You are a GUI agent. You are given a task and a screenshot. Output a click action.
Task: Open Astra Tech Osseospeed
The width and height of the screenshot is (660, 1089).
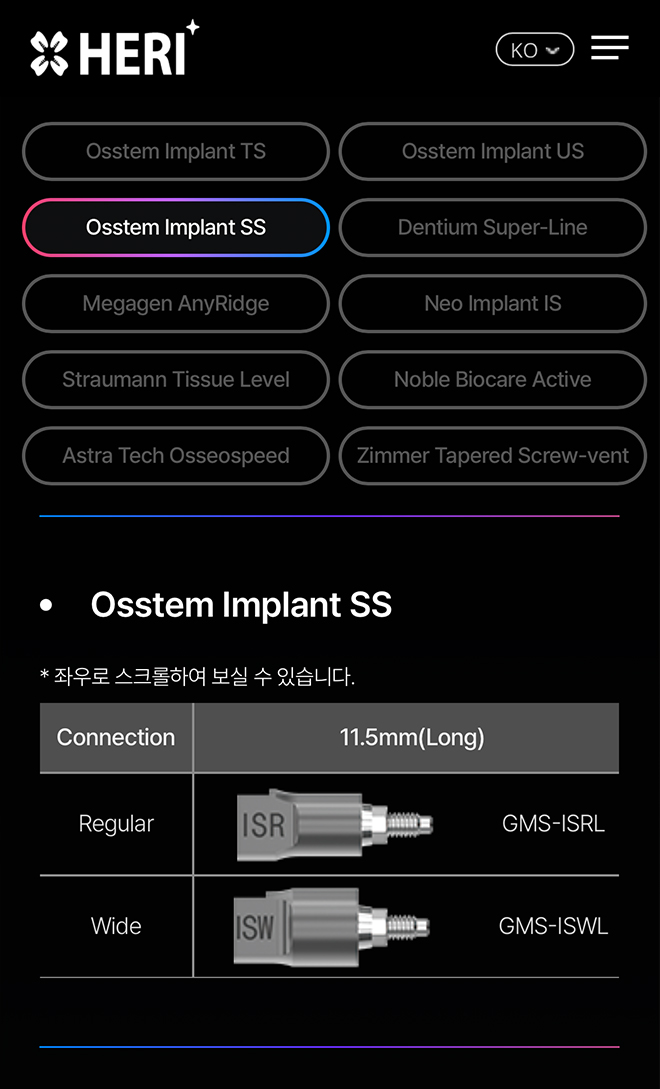pyautogui.click(x=176, y=456)
